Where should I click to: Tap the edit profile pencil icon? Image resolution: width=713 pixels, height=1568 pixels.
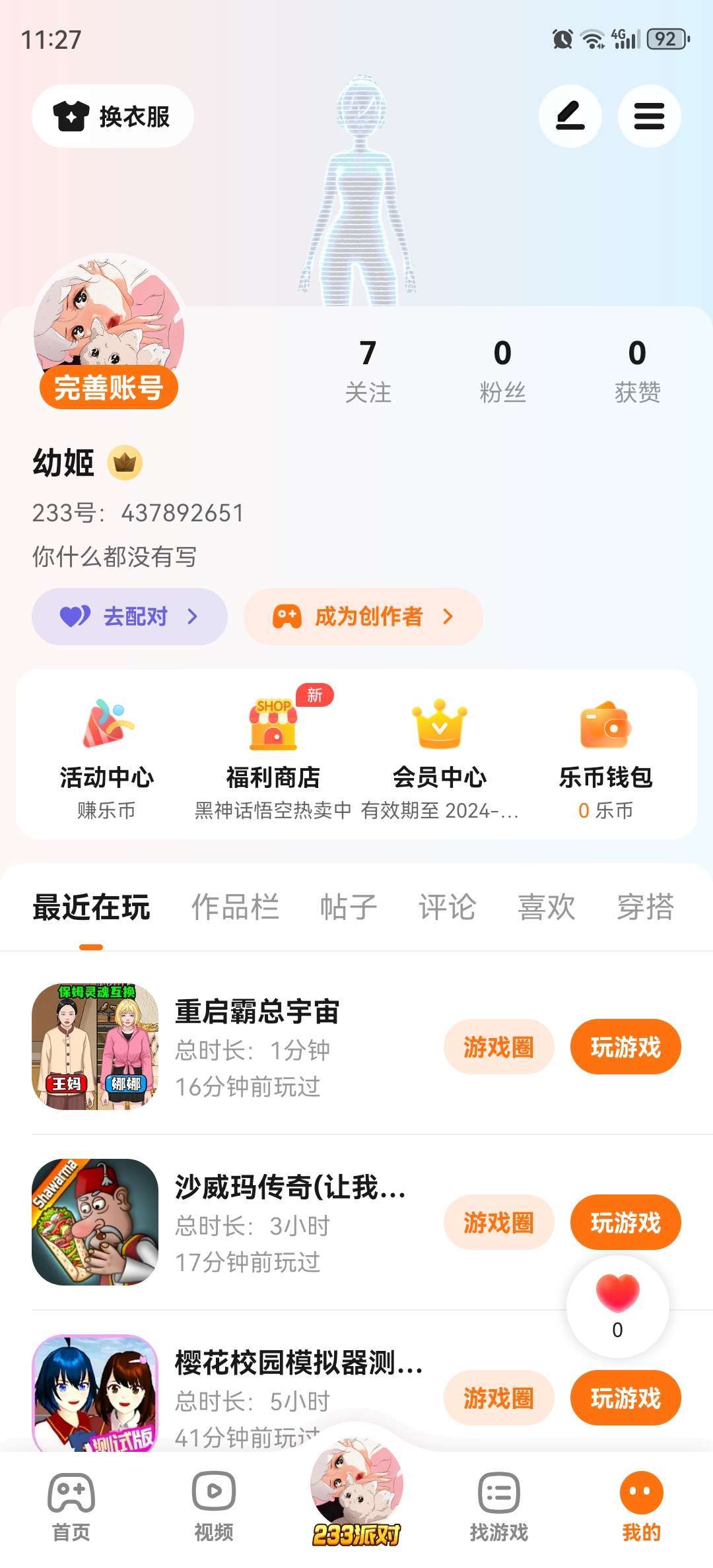click(x=570, y=116)
